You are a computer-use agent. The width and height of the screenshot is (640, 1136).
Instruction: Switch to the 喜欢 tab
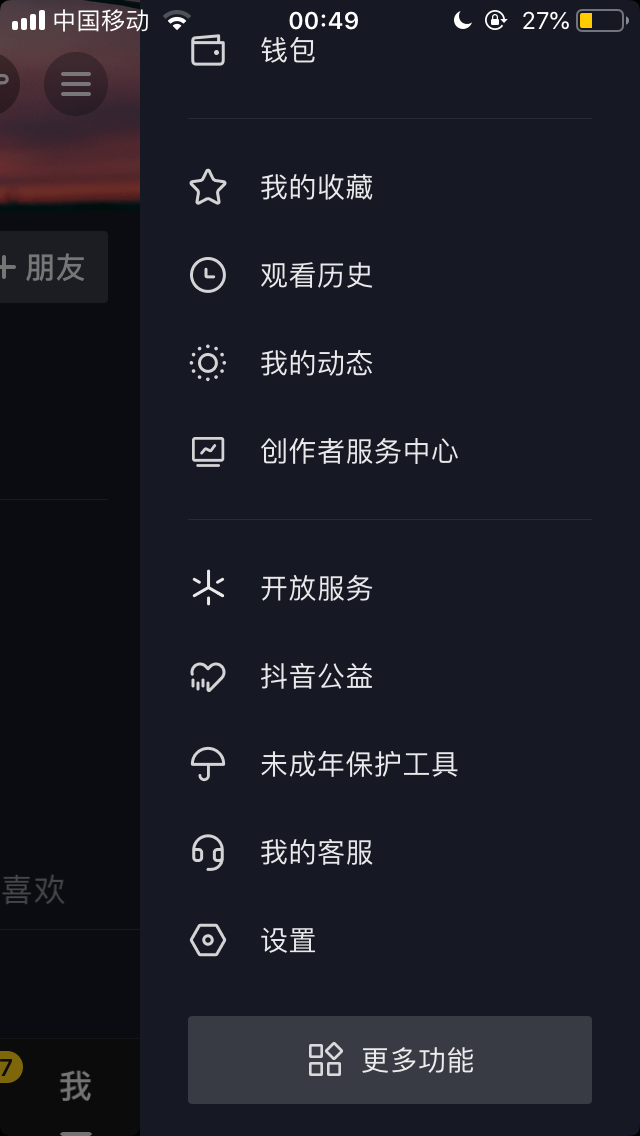34,889
